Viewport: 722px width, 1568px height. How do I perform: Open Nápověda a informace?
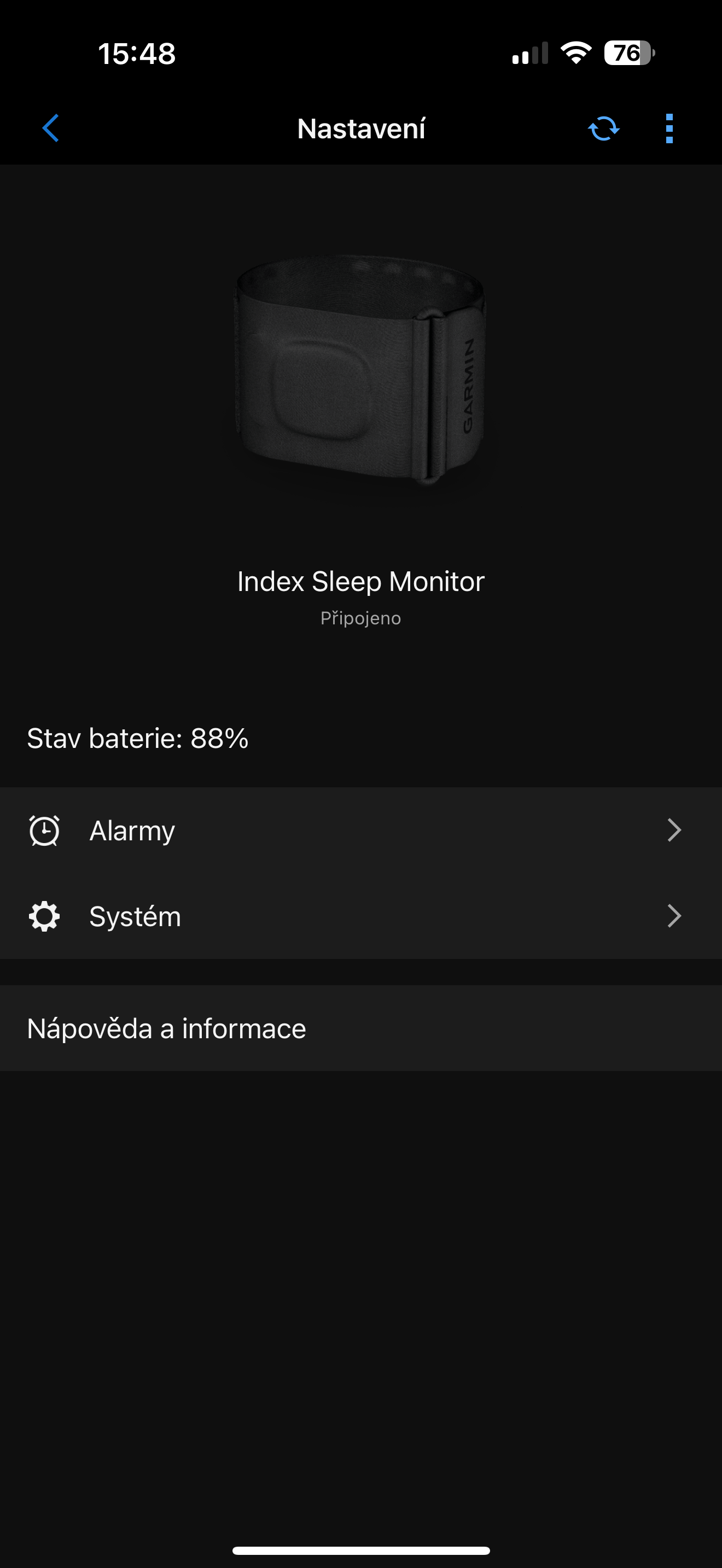[360, 1028]
